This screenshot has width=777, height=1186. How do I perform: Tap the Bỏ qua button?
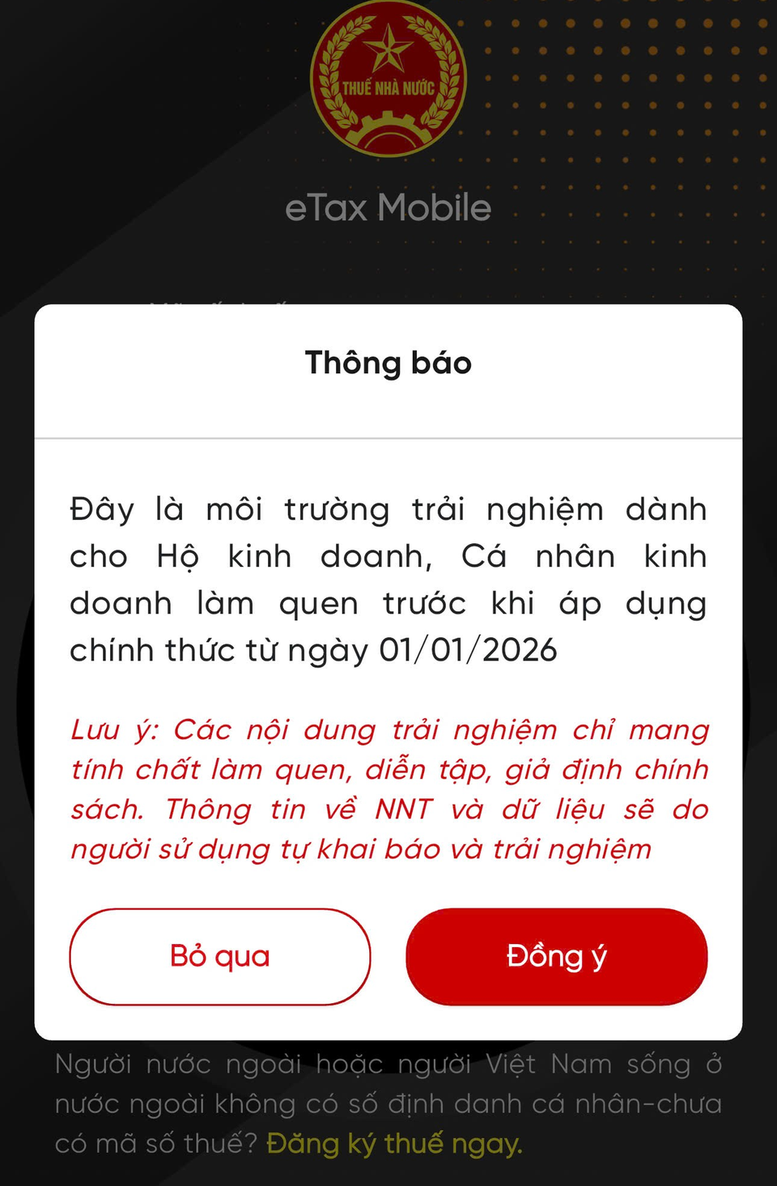[219, 956]
